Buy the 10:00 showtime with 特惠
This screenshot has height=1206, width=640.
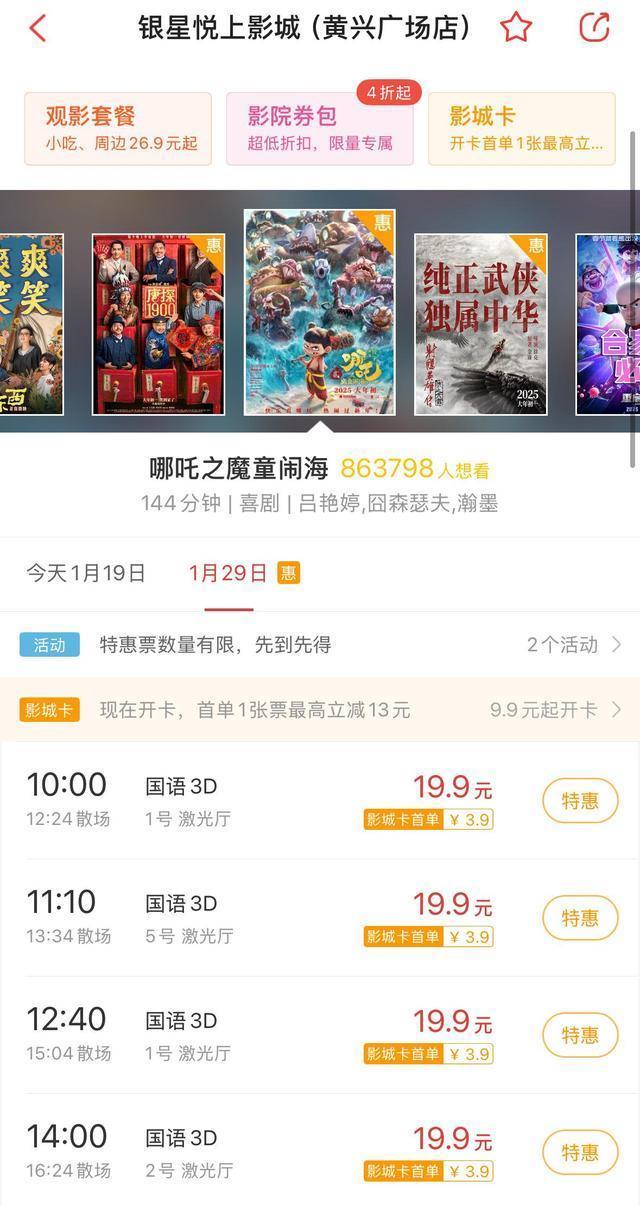pyautogui.click(x=580, y=800)
